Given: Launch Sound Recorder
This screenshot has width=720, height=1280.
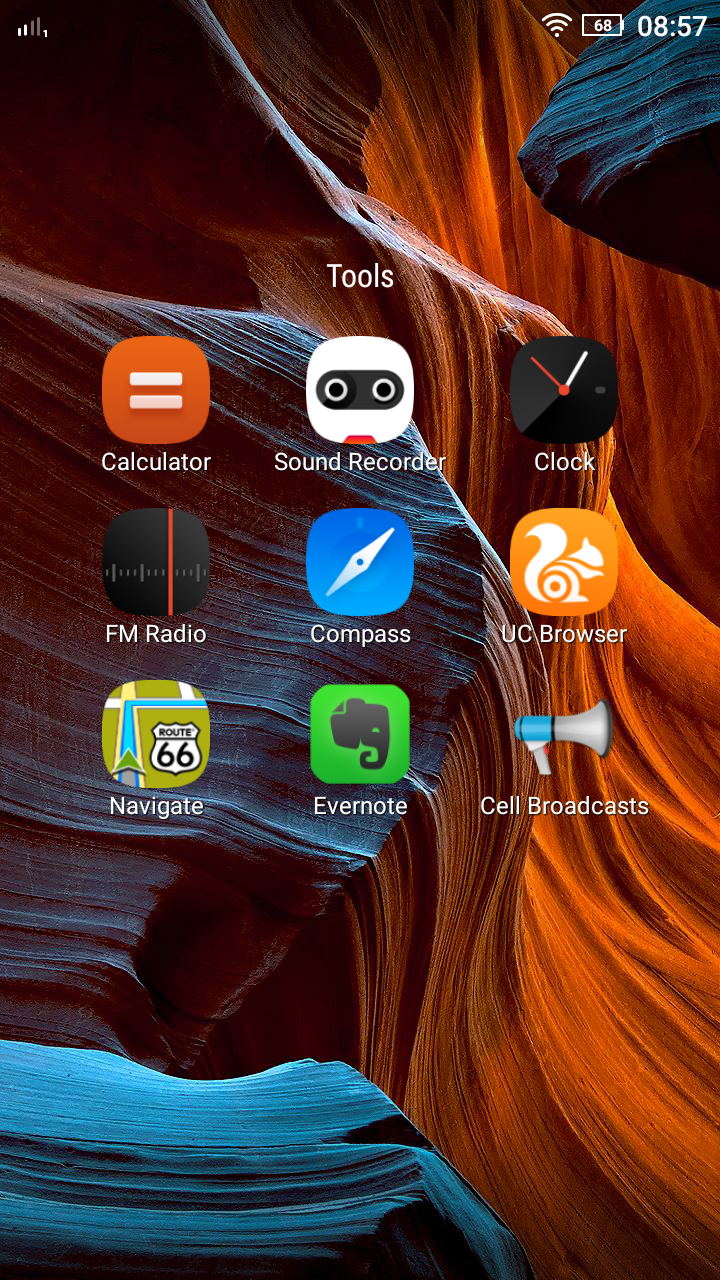Looking at the screenshot, I should point(360,390).
